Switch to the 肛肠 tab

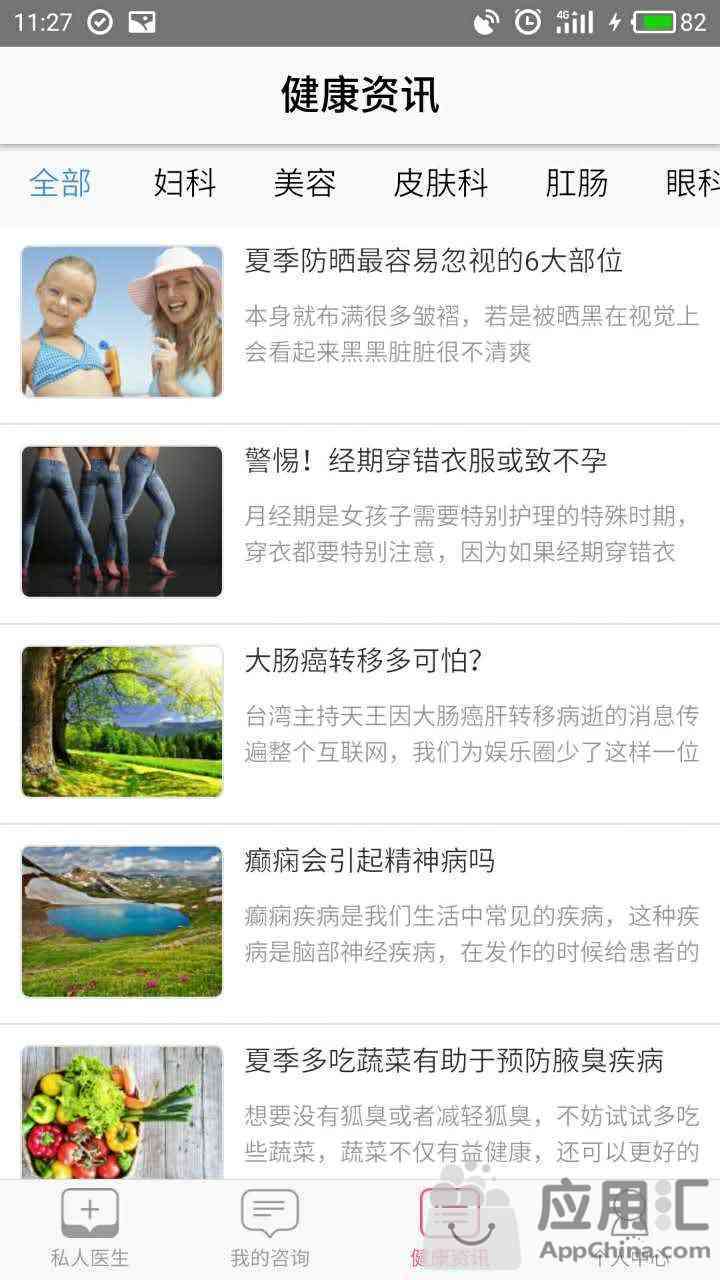(x=576, y=184)
